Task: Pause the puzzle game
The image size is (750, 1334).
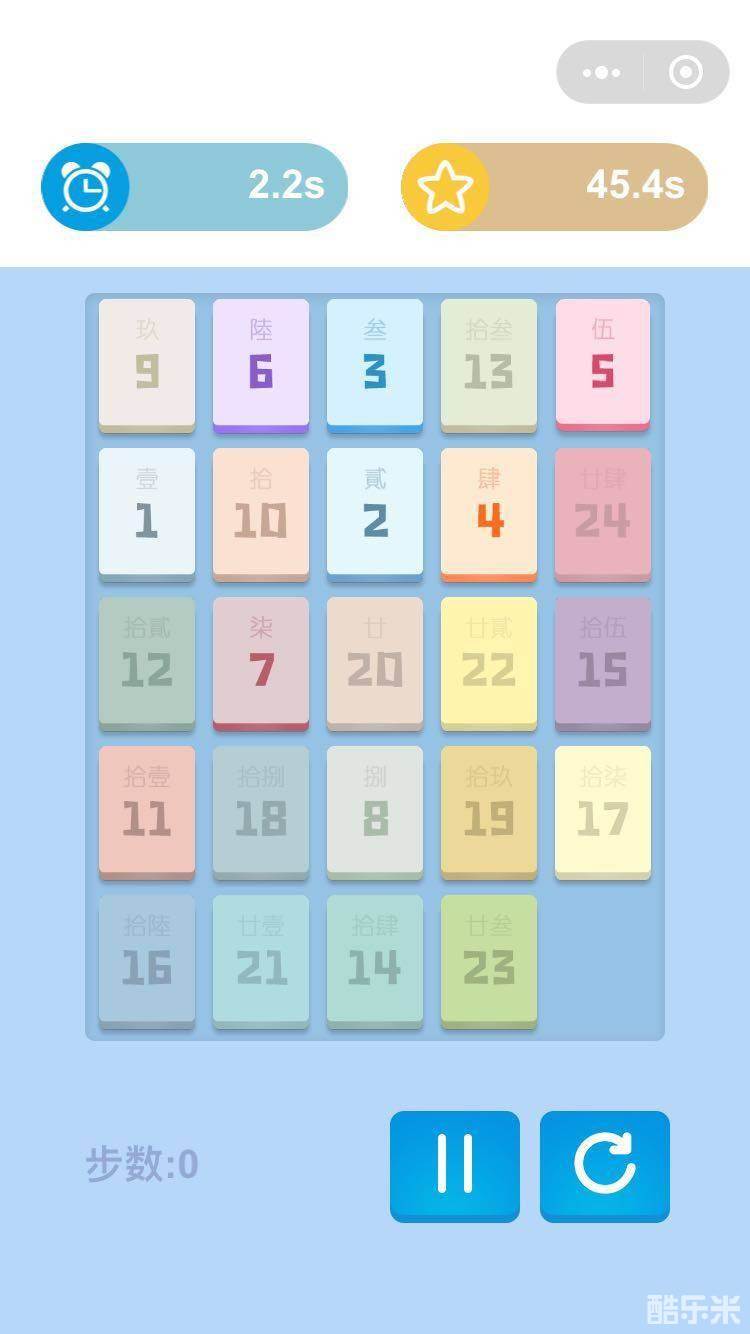Action: (455, 1165)
